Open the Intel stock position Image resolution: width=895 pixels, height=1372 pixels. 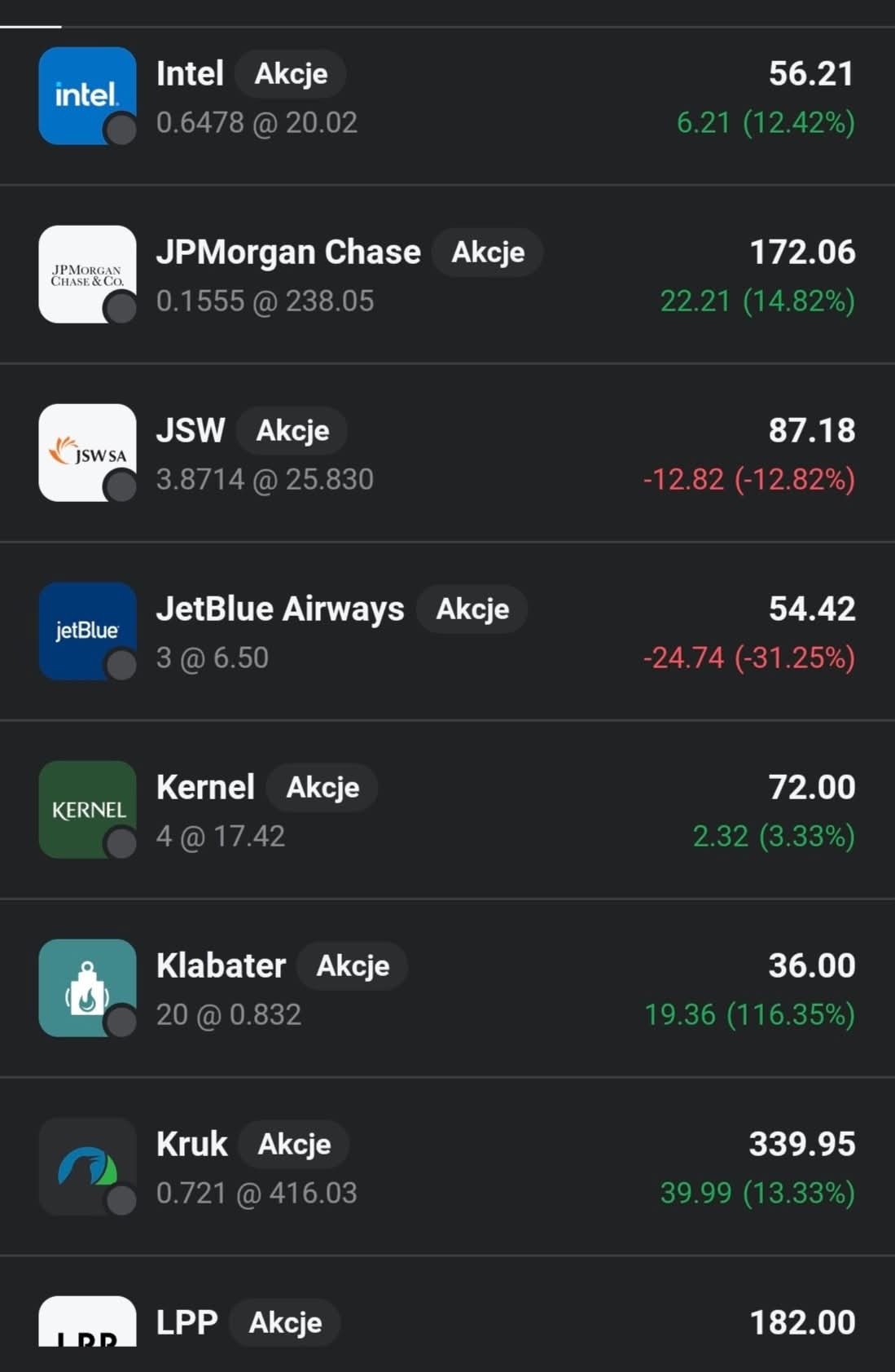[x=447, y=98]
